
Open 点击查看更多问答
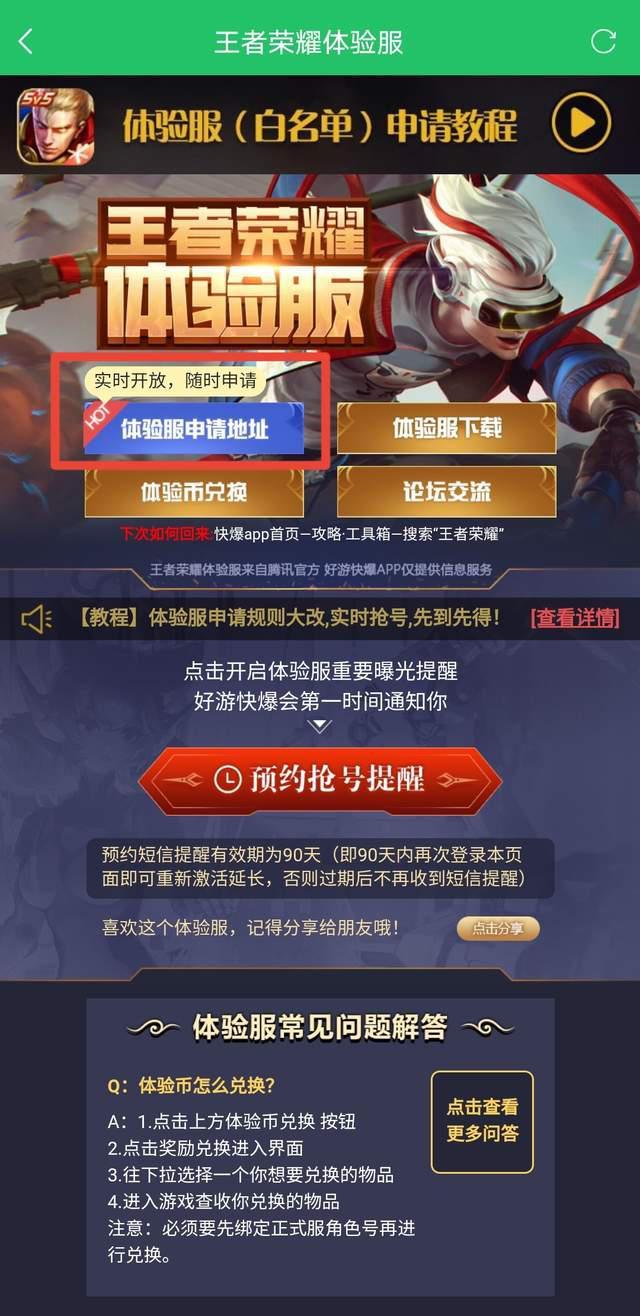[x=482, y=1121]
